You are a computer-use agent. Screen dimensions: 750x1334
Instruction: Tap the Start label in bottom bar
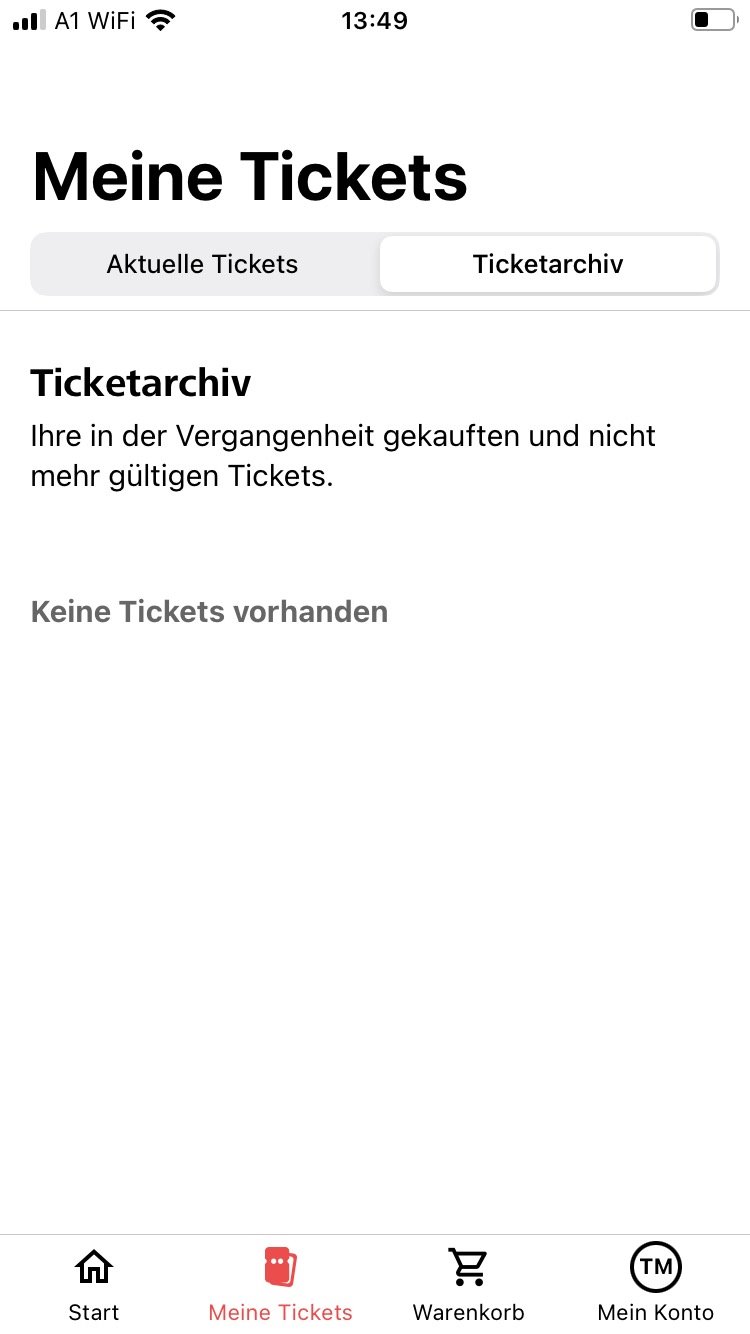(93, 1312)
